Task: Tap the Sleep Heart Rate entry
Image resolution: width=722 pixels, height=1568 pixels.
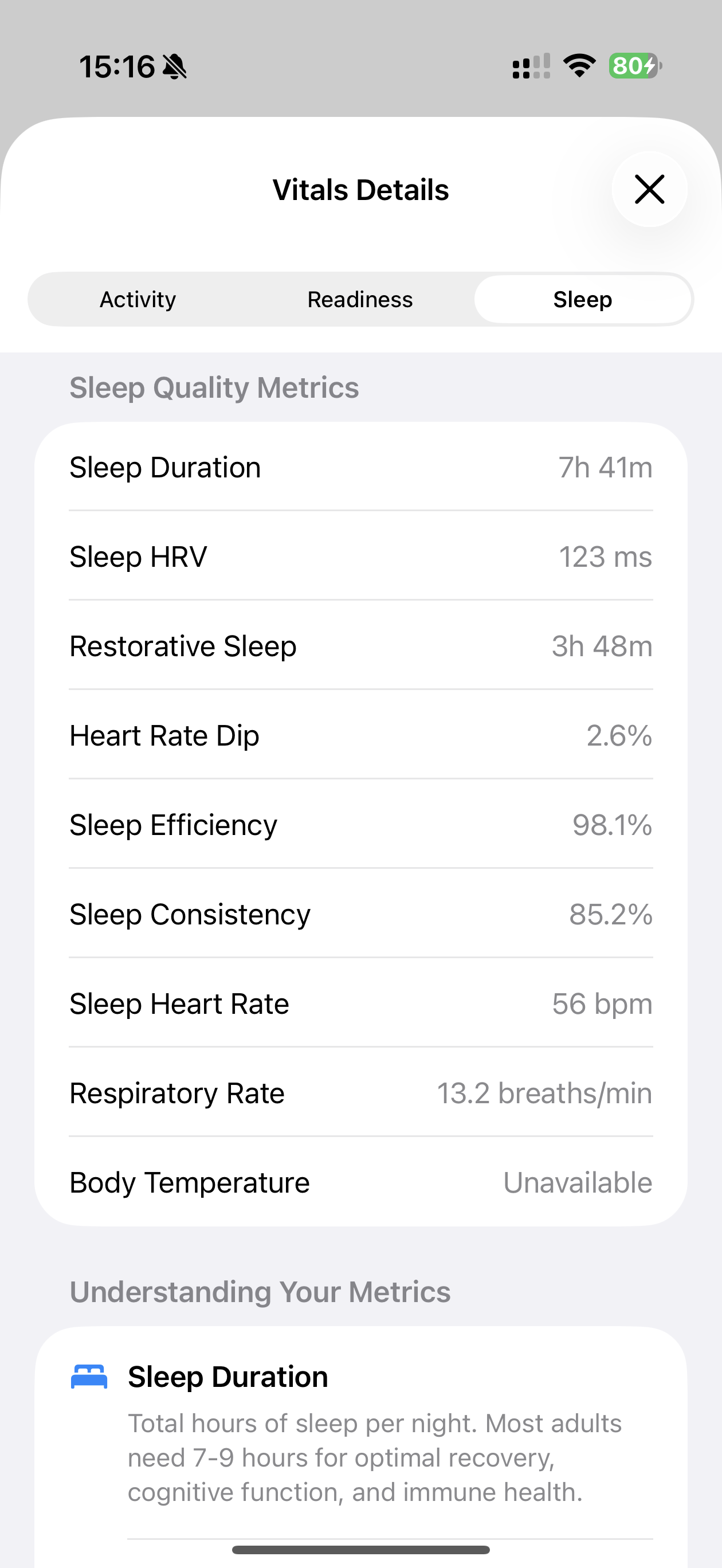Action: (x=361, y=1003)
